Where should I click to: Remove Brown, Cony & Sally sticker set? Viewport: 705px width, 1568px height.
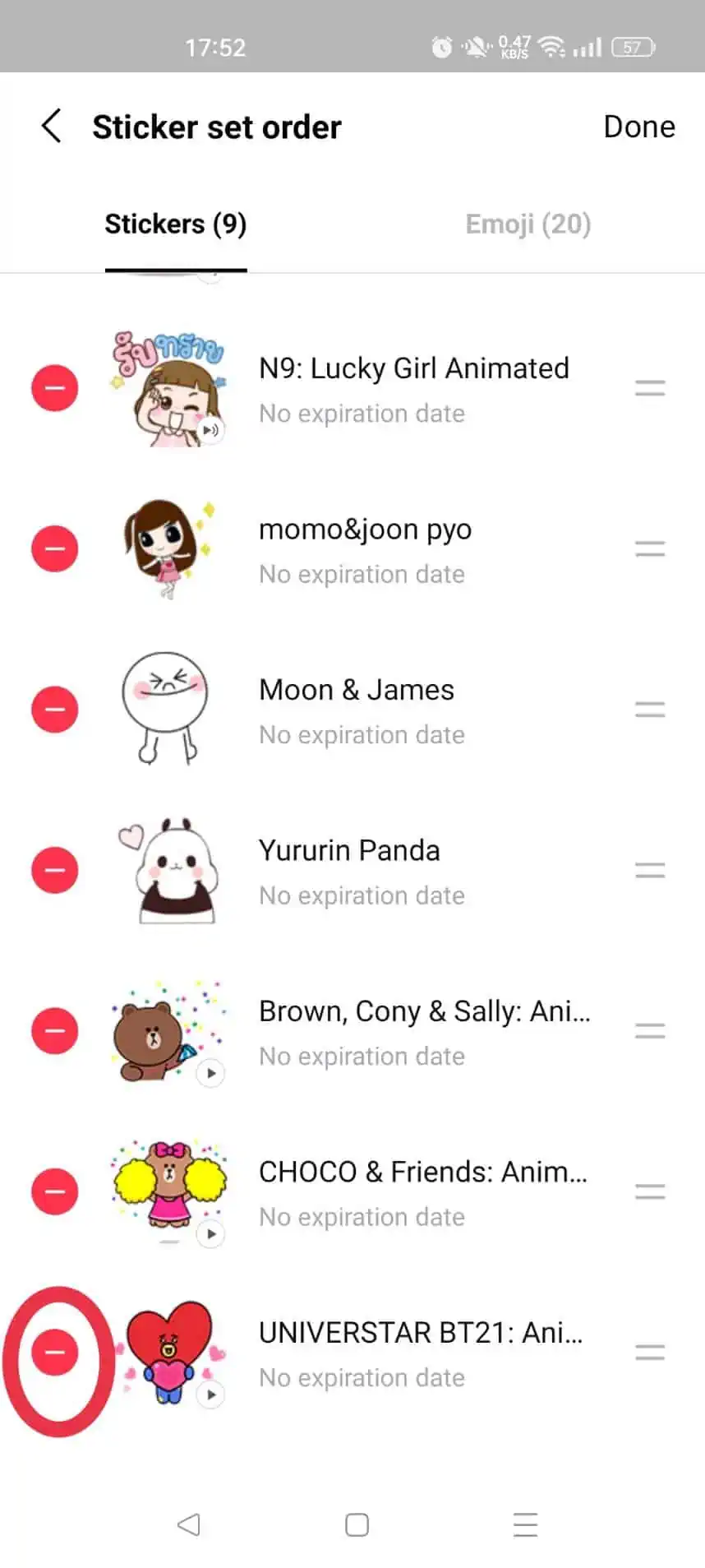click(x=55, y=1031)
